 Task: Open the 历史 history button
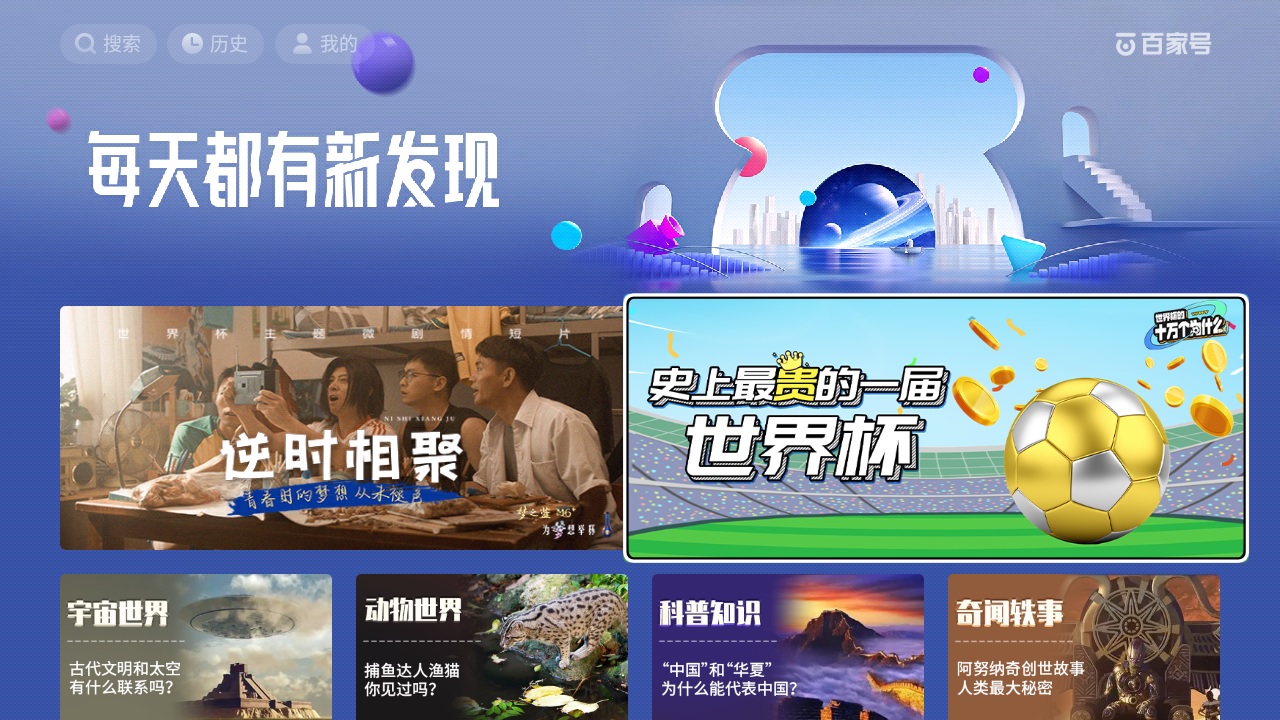tap(215, 44)
